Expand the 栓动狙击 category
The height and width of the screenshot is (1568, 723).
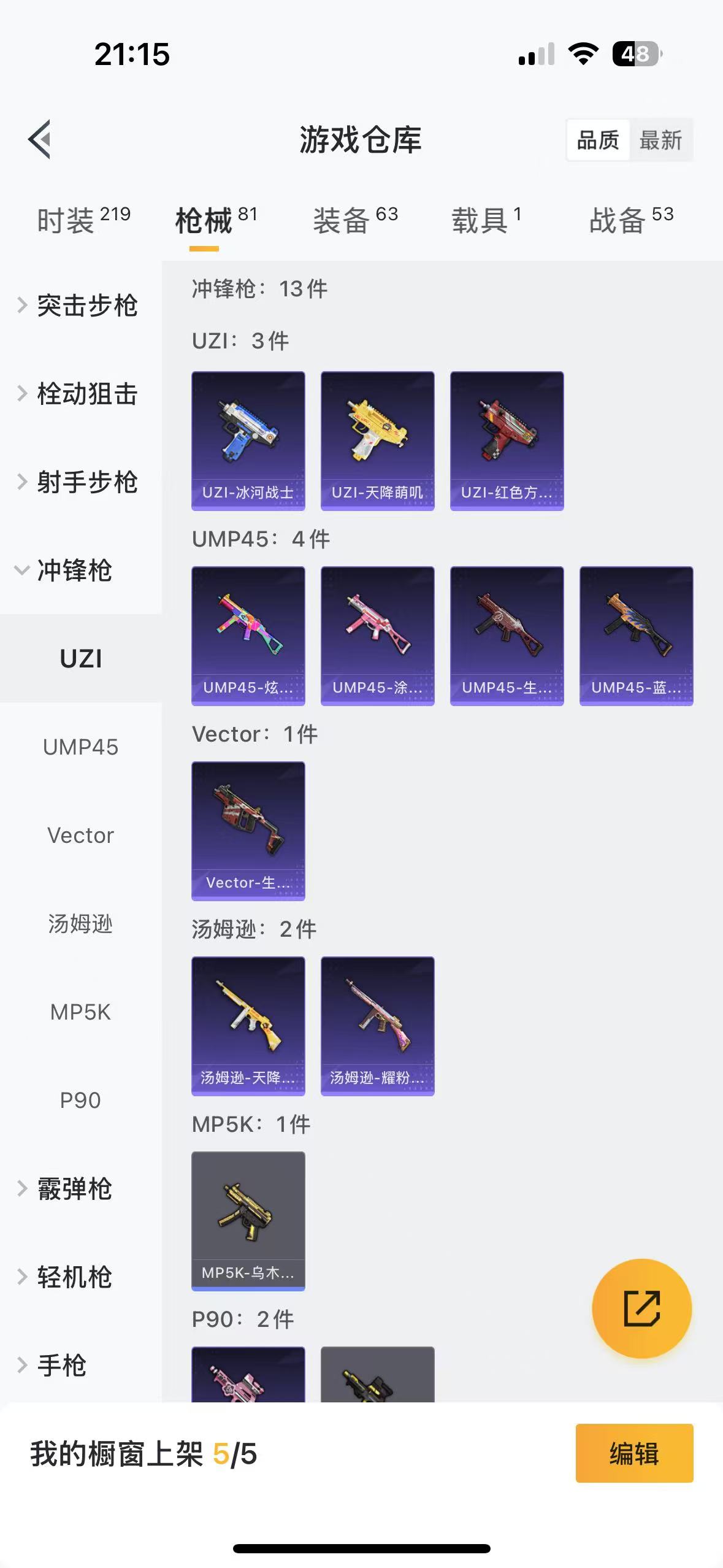80,394
